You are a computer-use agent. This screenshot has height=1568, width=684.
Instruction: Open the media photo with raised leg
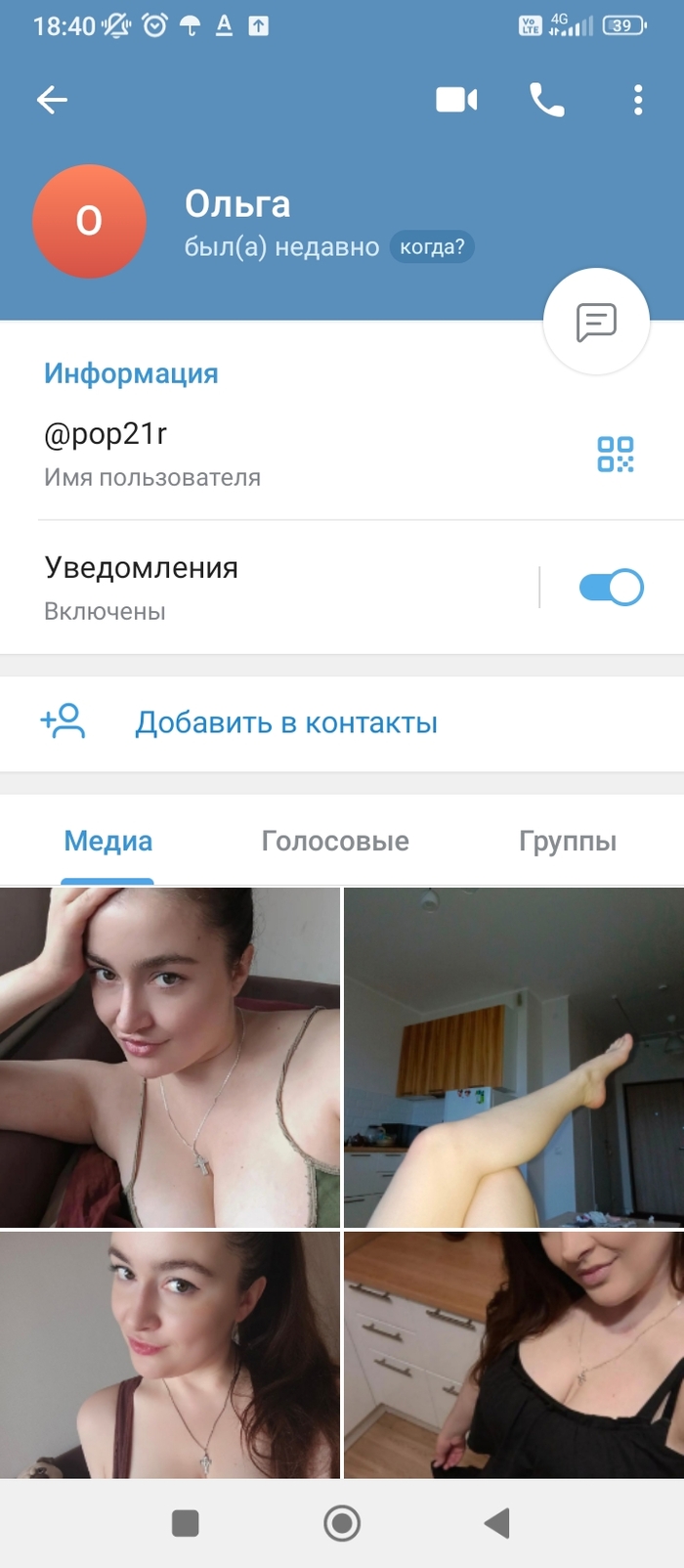click(514, 1058)
